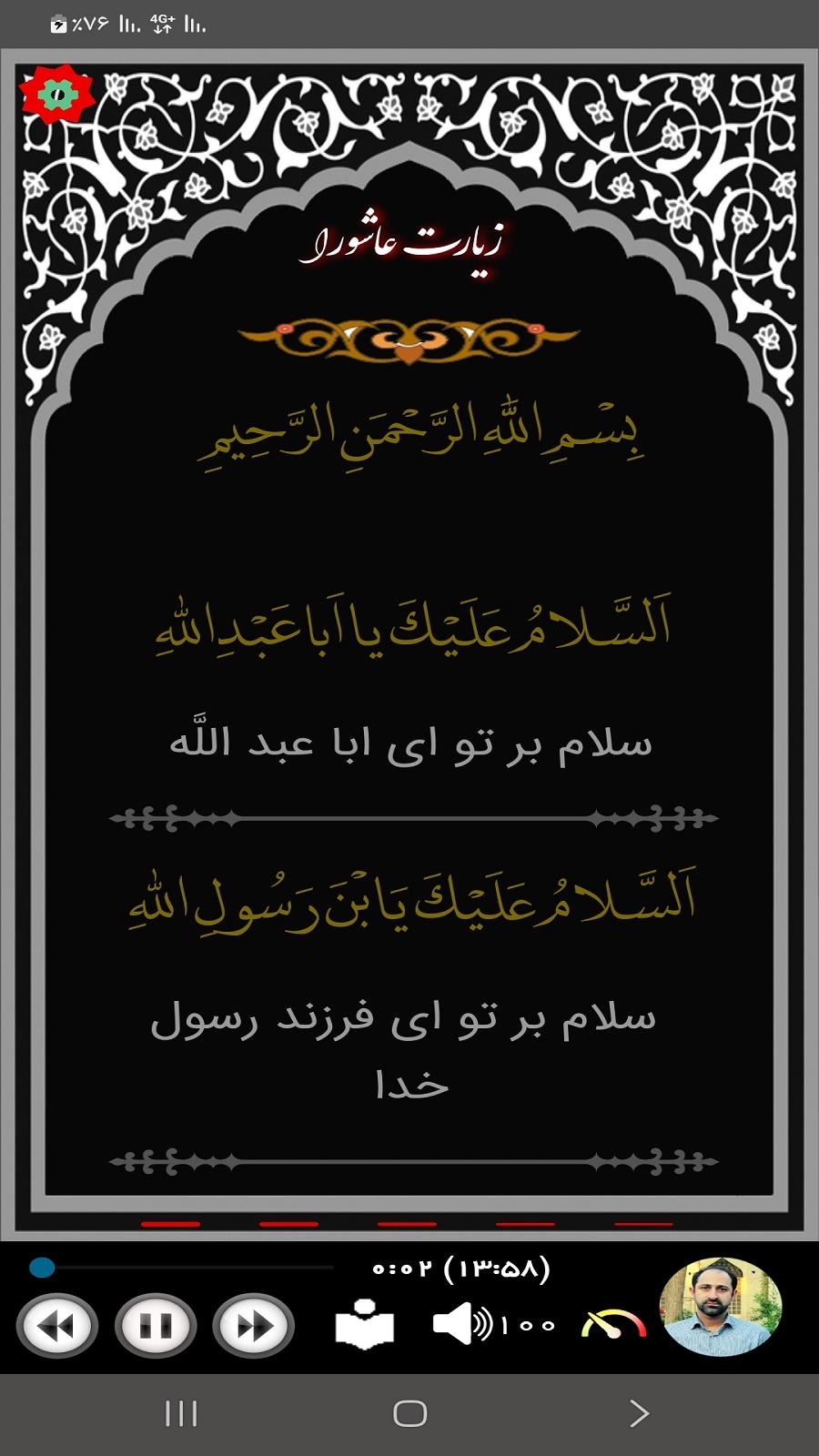
Task: Tap the volume speaker icon
Action: tap(460, 1324)
